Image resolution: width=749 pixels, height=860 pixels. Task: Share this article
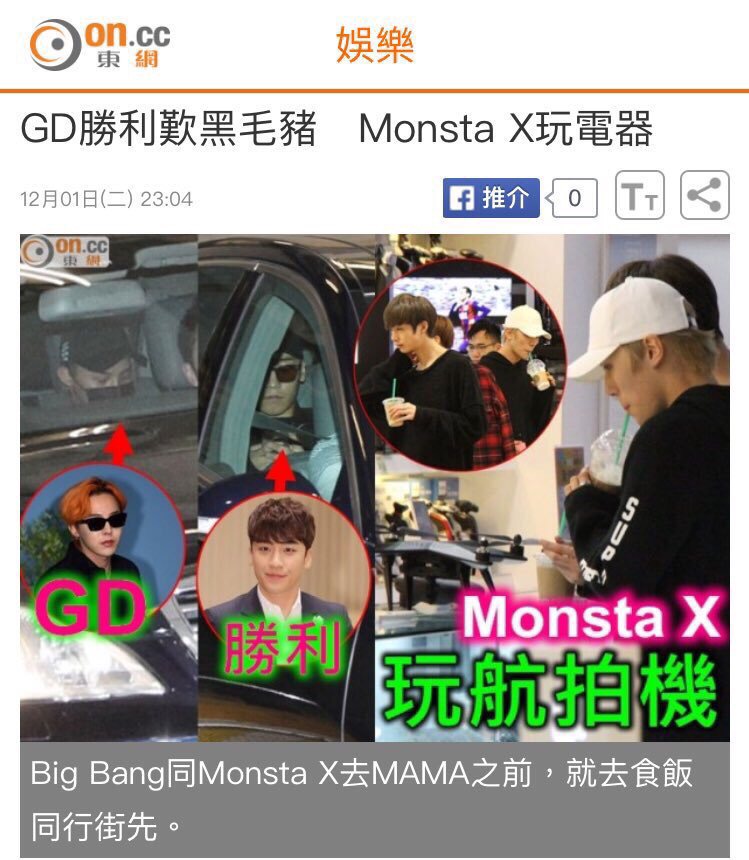(705, 196)
